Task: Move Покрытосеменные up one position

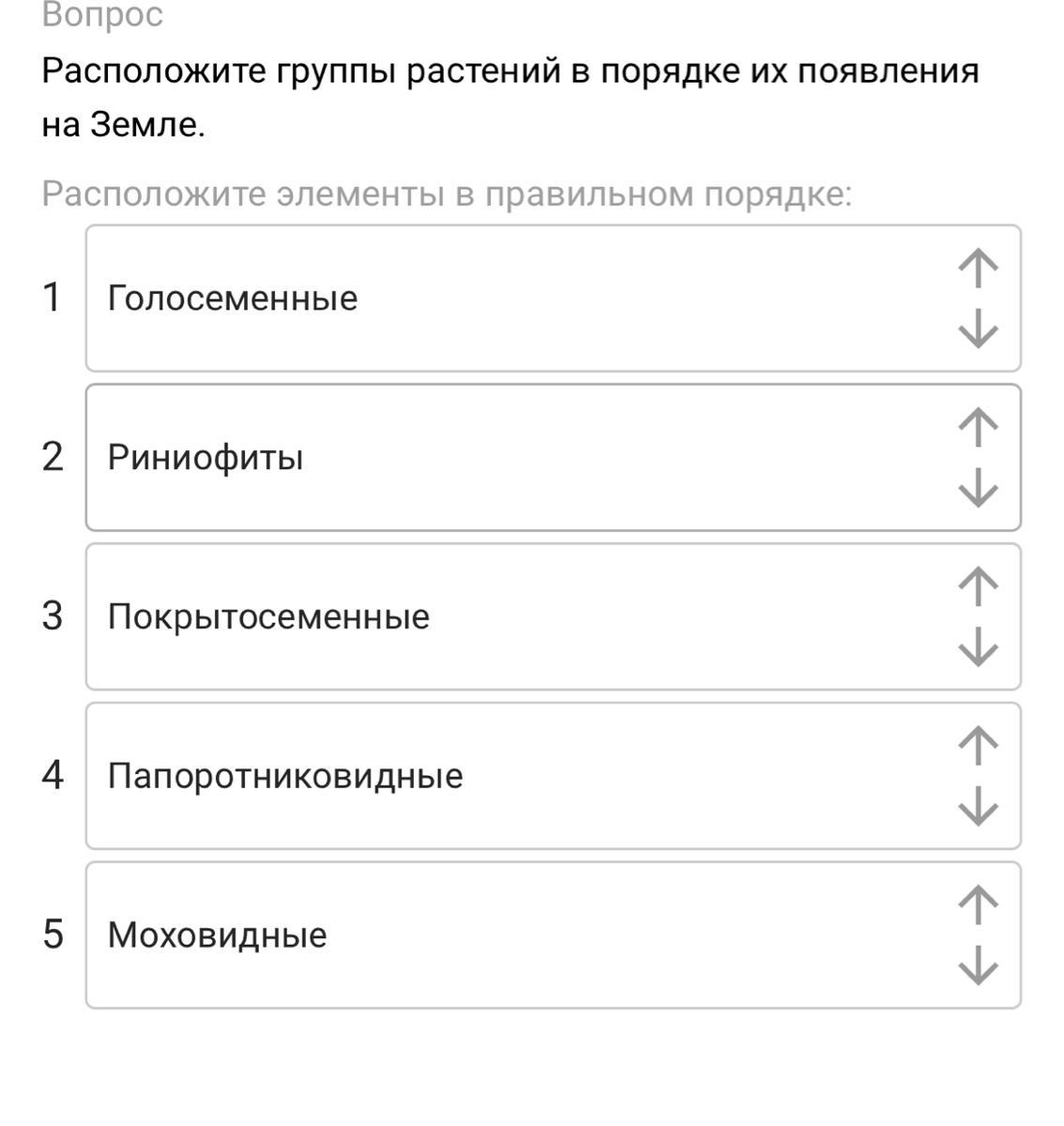Action: pyautogui.click(x=978, y=587)
